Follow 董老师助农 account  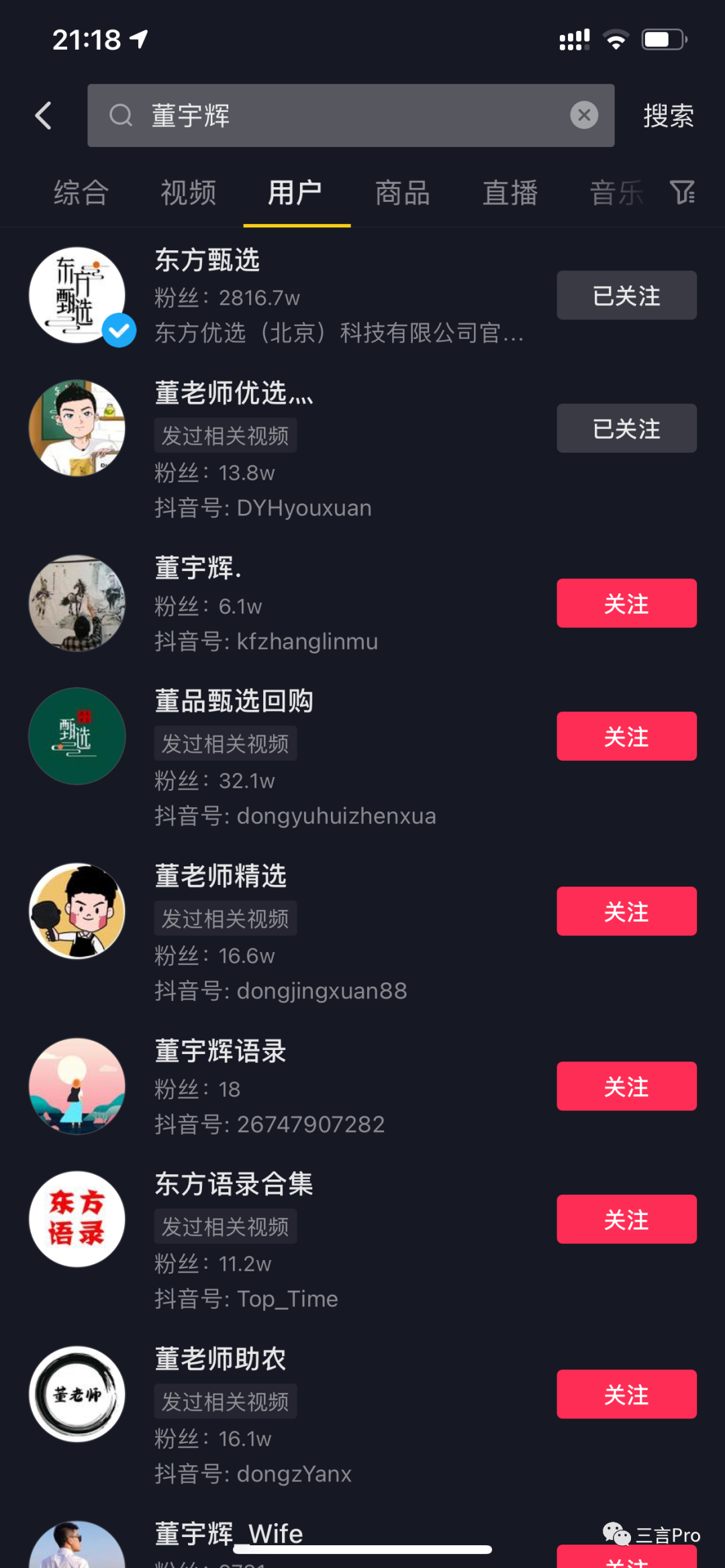point(626,1394)
